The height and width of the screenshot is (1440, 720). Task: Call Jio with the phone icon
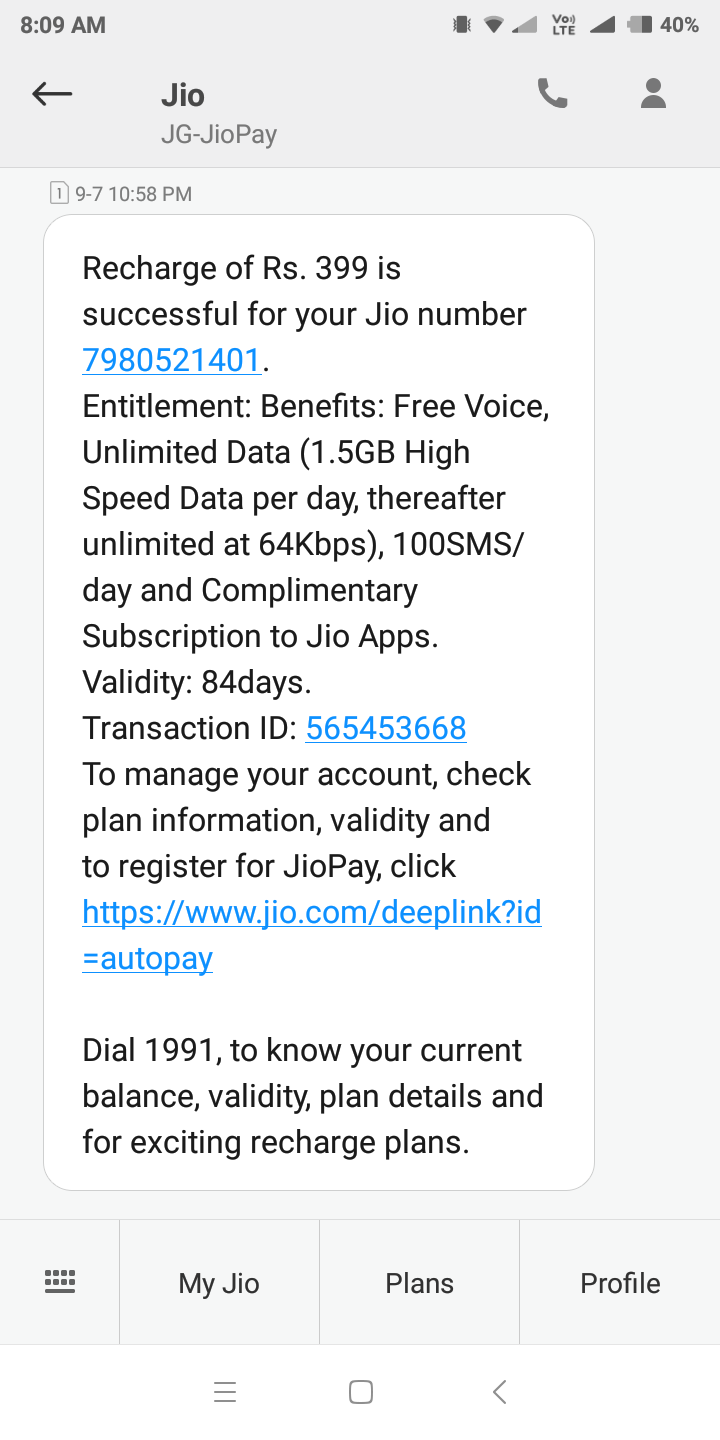(552, 94)
